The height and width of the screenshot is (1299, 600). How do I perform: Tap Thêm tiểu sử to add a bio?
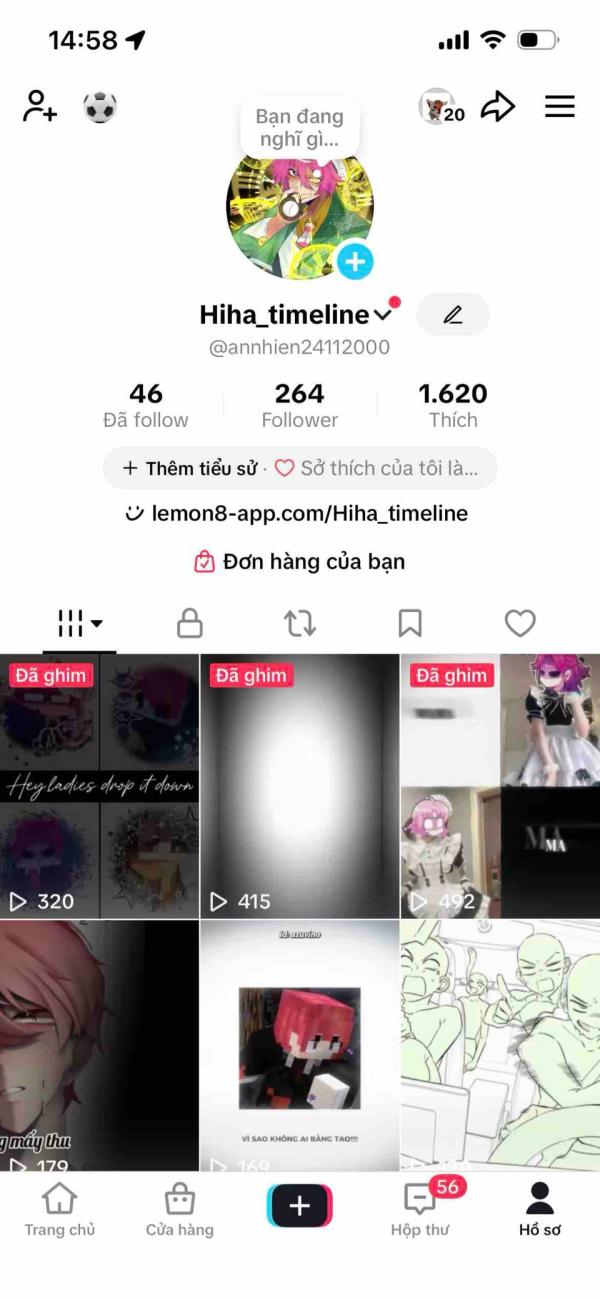[x=190, y=468]
